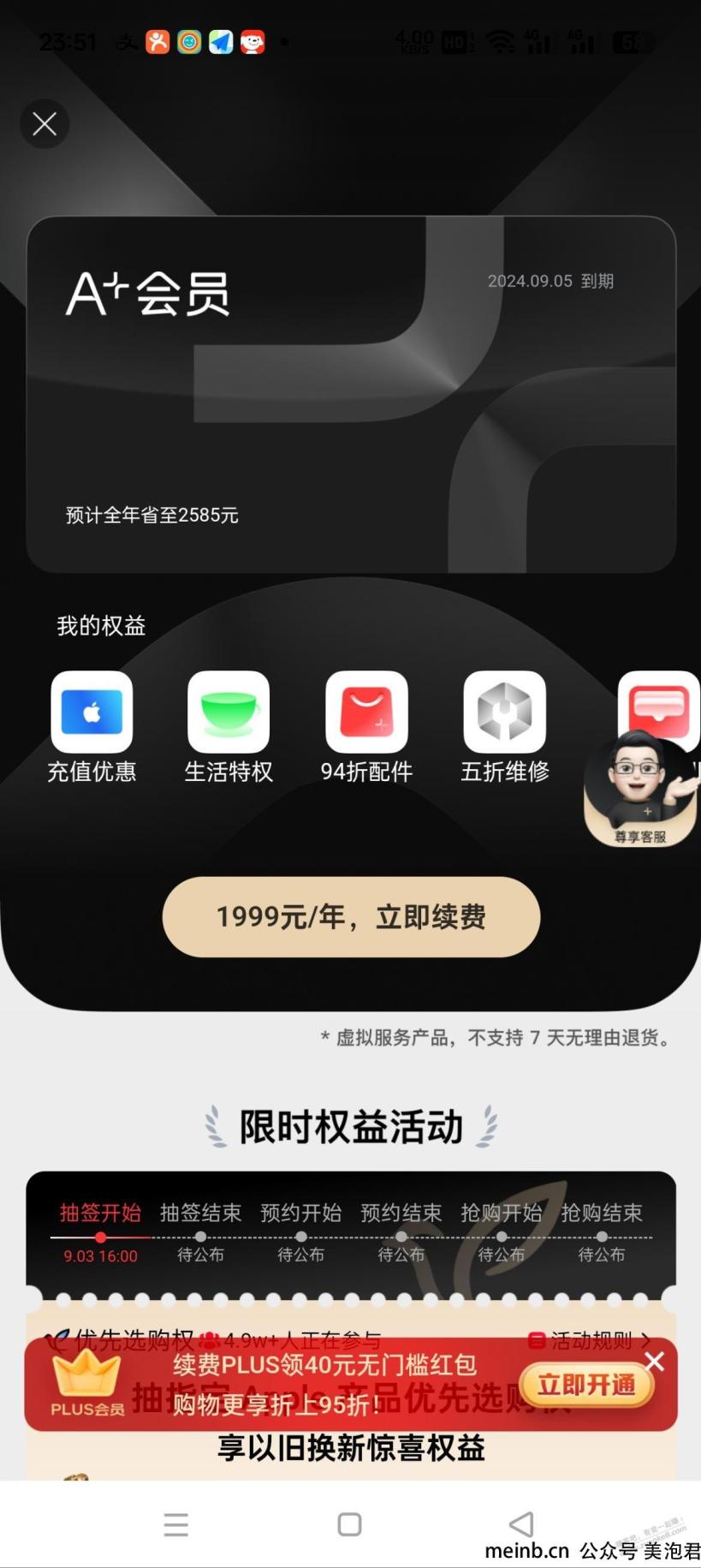701x1568 pixels.
Task: Renew membership for 1999元/年
Action: 351,916
